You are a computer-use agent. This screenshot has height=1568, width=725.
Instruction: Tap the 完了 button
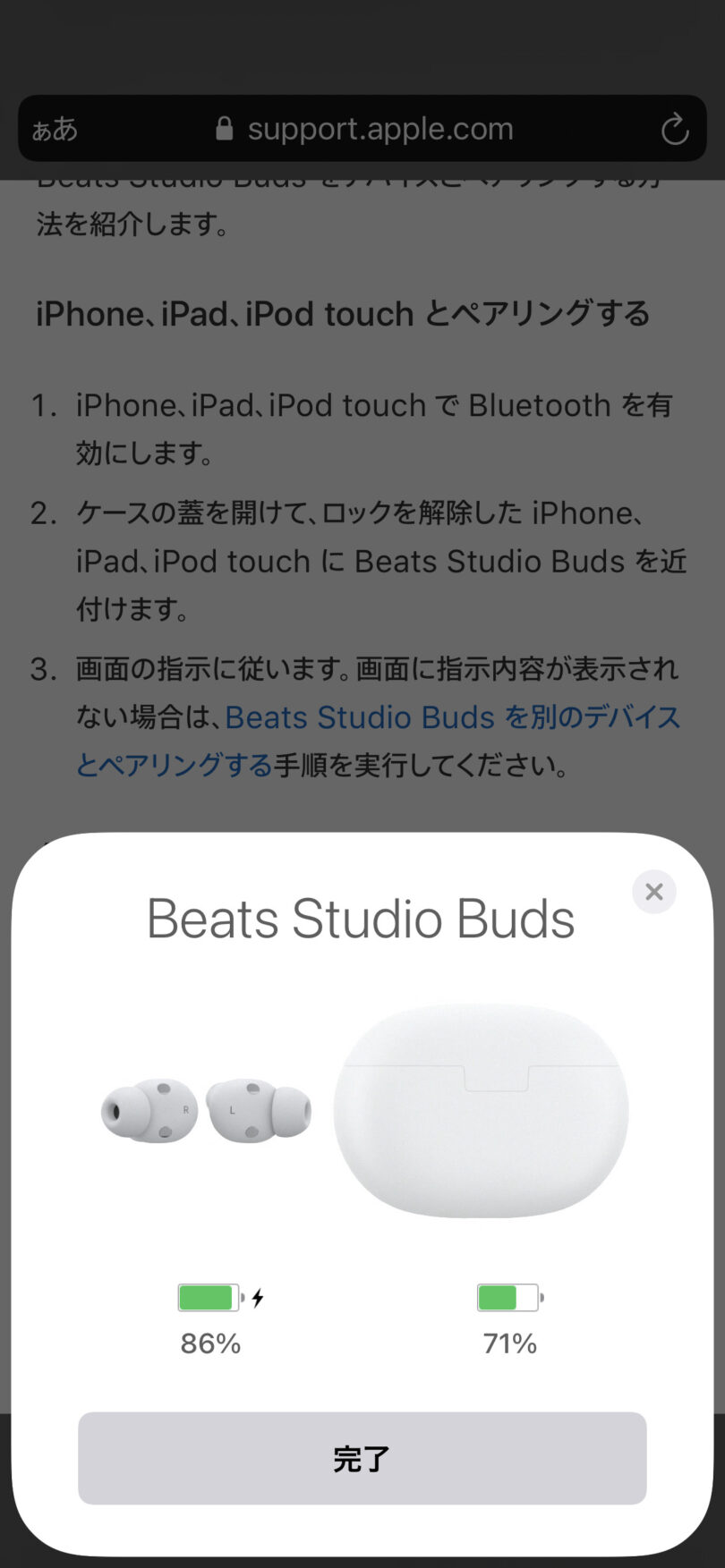362,1458
